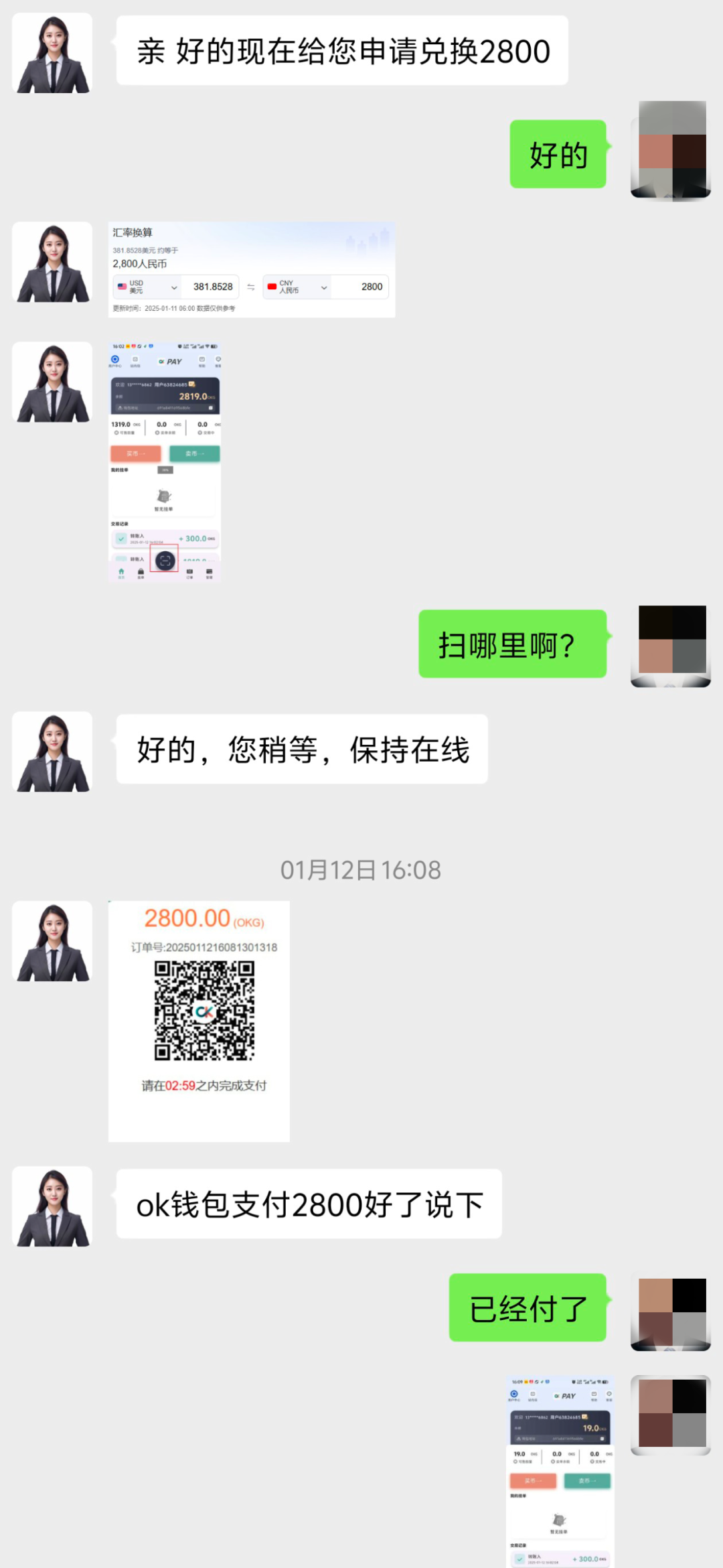The image size is (723, 1568).
Task: Tap agent avatar beside 'ok钱包支付2800好了说下' message
Action: pyautogui.click(x=53, y=1206)
